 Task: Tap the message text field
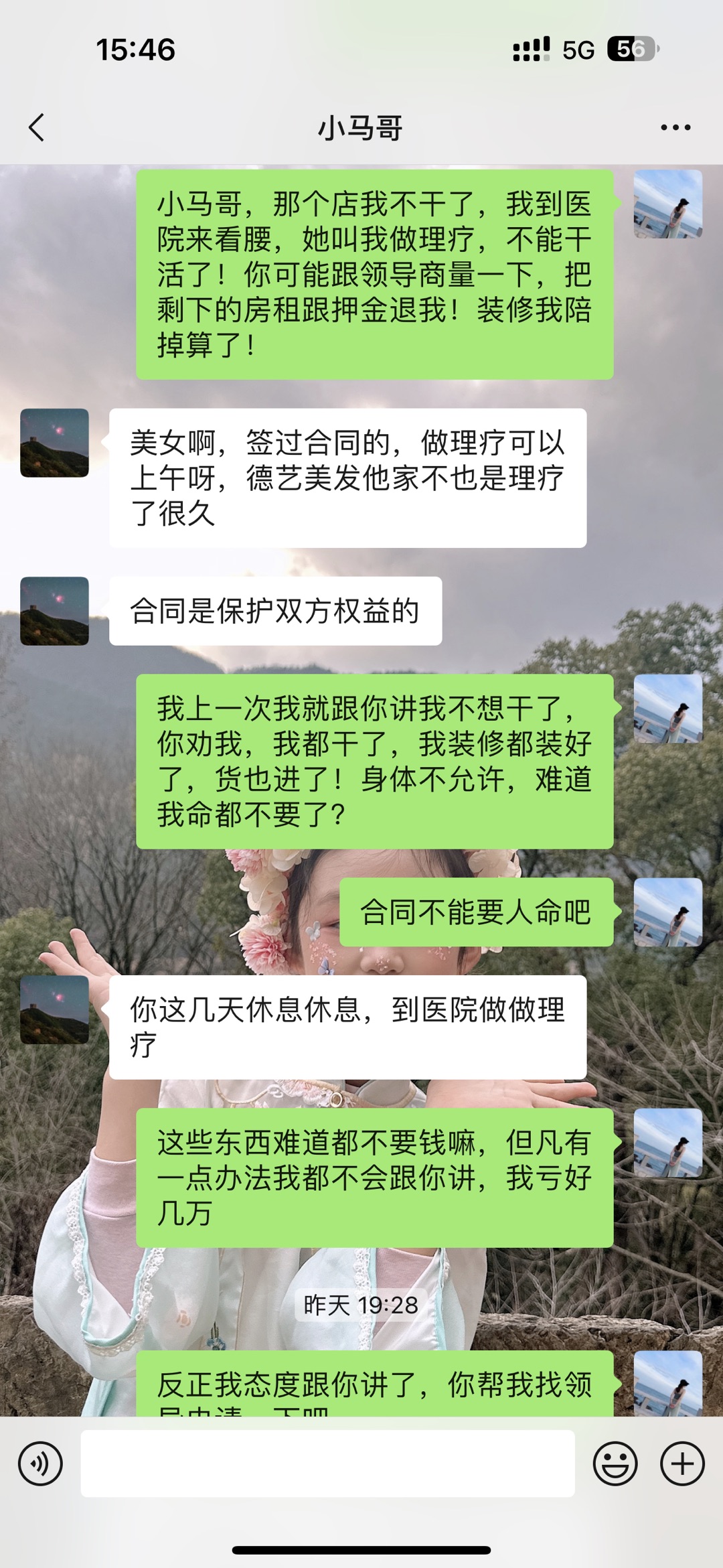(327, 1464)
